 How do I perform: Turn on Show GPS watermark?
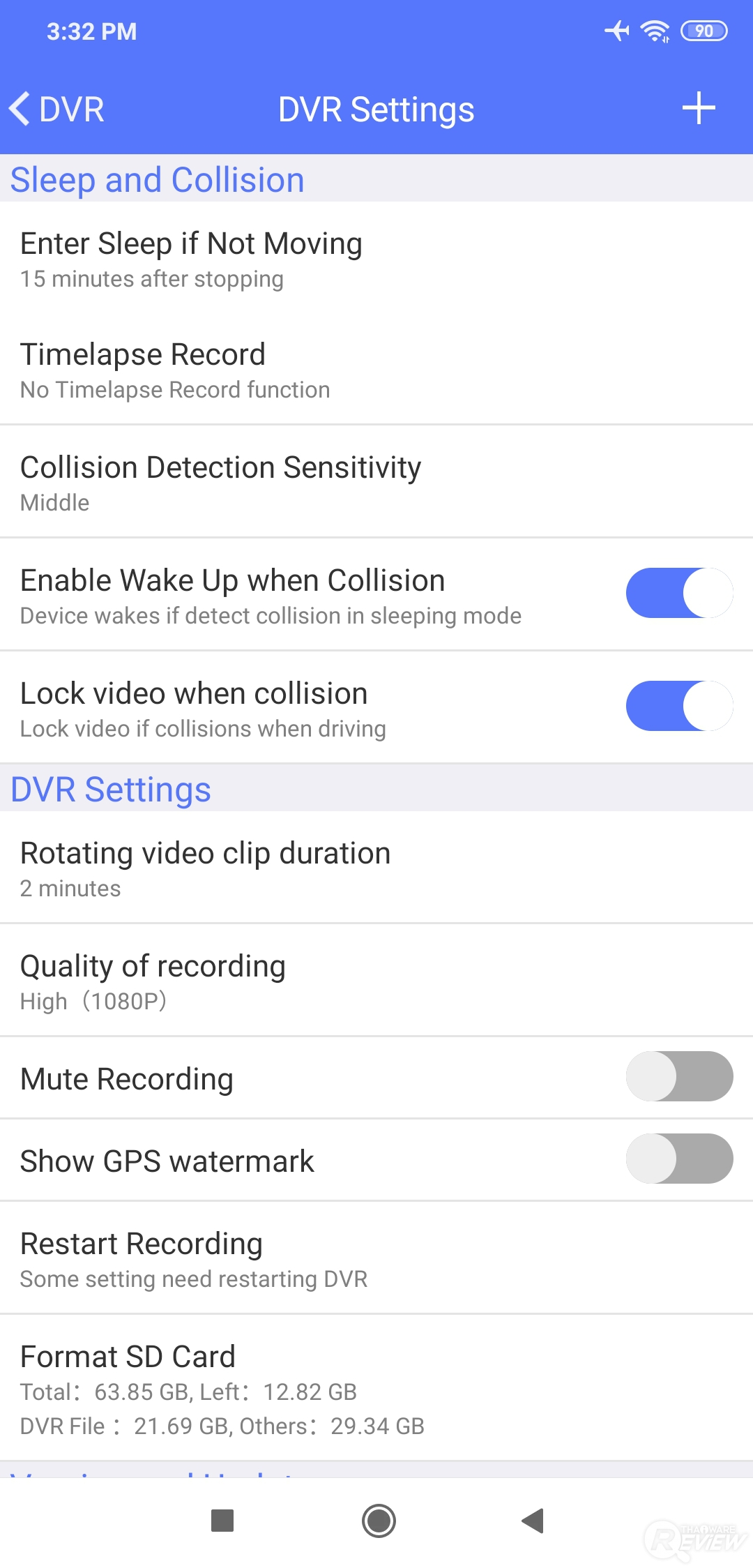coord(678,1159)
